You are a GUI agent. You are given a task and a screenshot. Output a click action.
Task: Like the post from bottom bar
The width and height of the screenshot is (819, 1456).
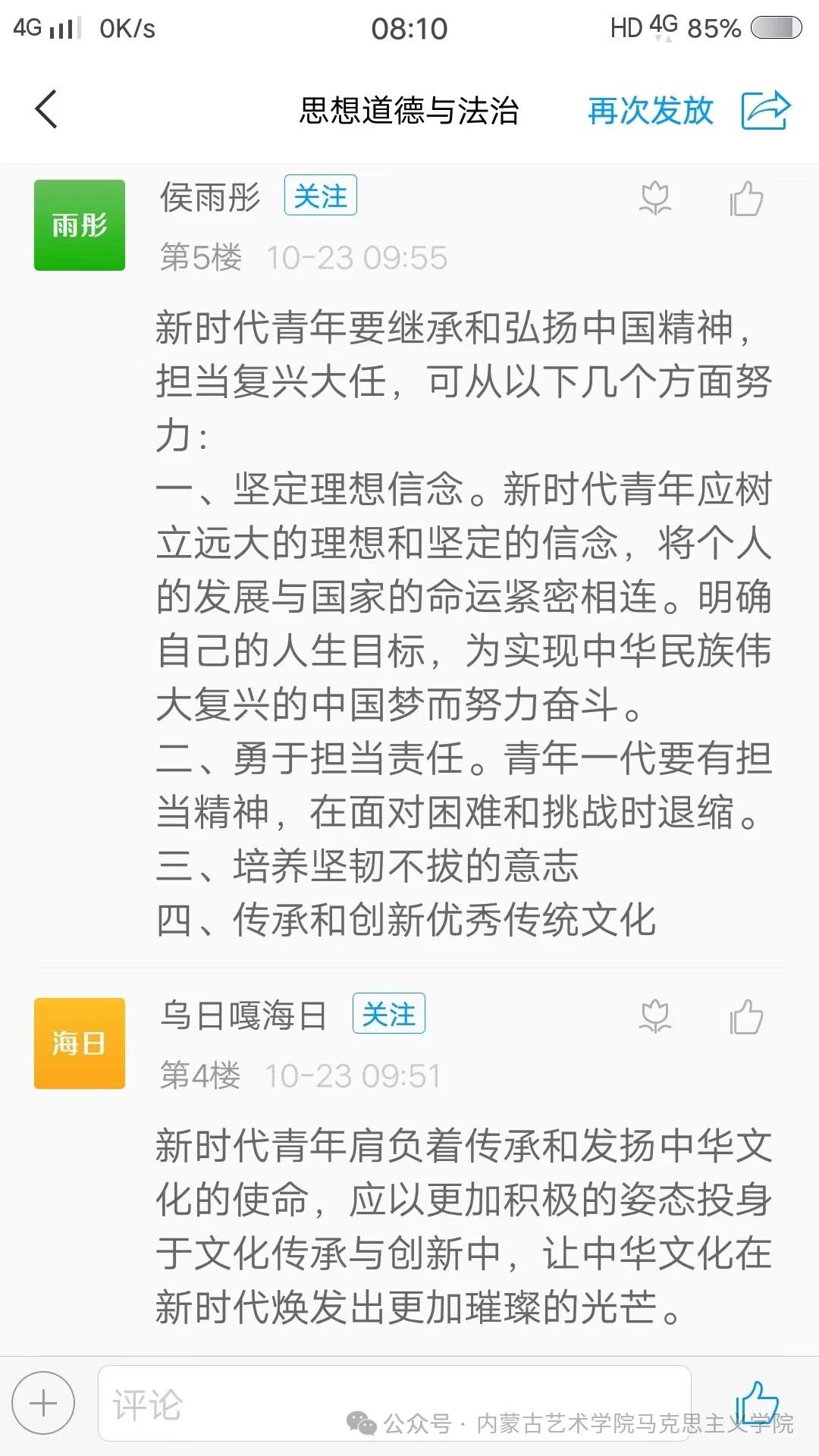[x=756, y=1403]
